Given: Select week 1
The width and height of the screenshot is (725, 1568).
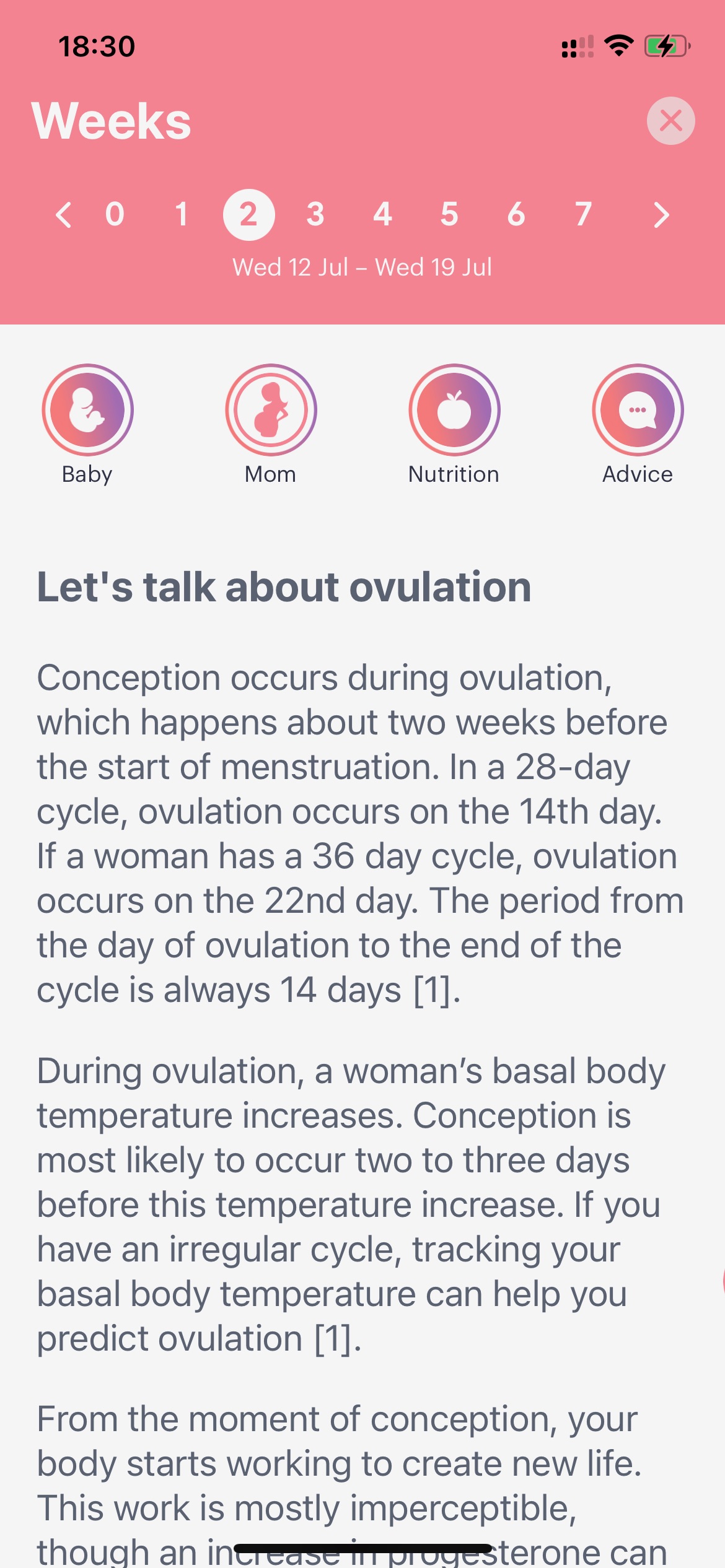Looking at the screenshot, I should (x=182, y=215).
